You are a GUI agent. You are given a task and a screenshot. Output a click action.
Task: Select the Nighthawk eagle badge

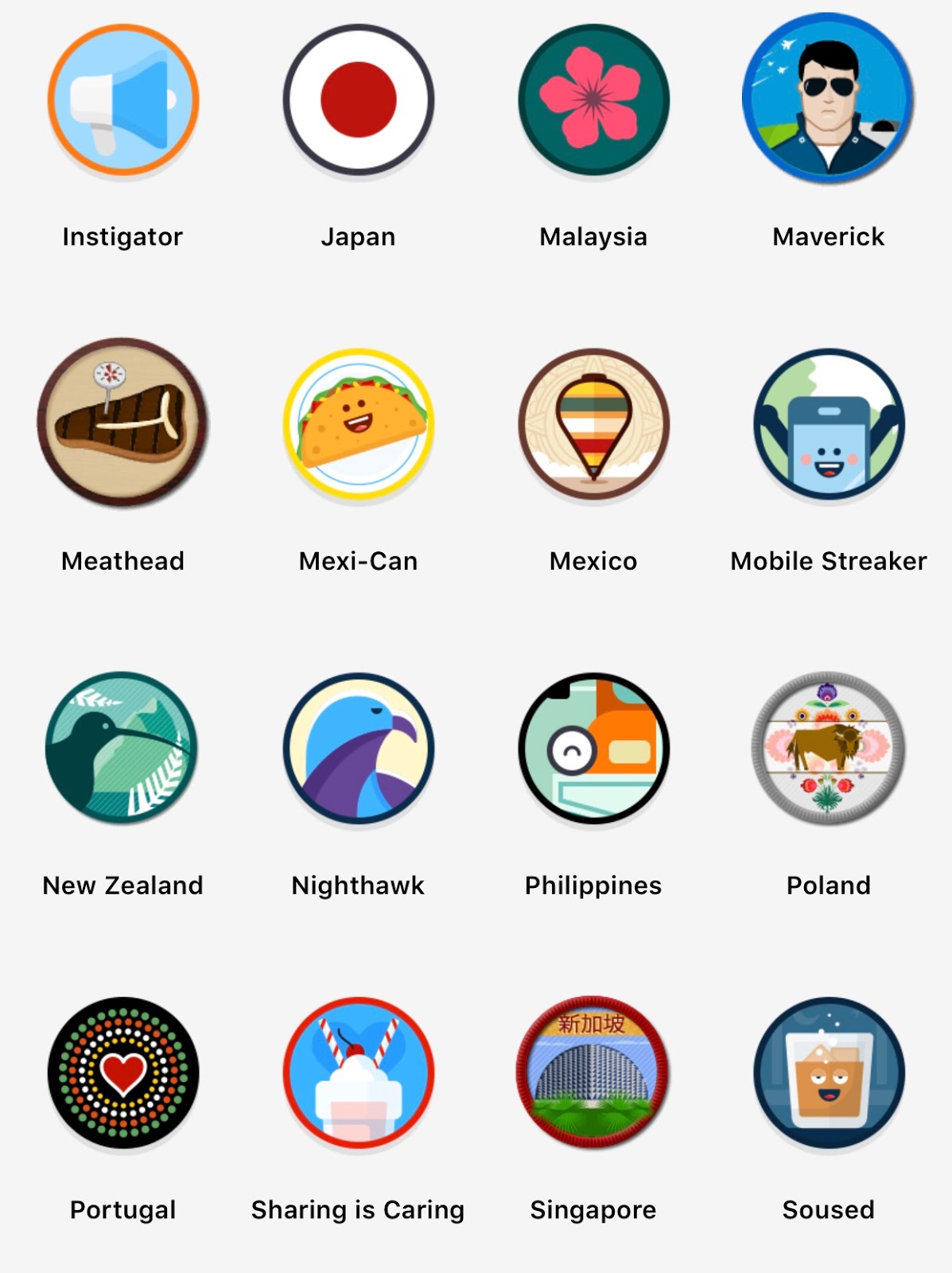[357, 748]
